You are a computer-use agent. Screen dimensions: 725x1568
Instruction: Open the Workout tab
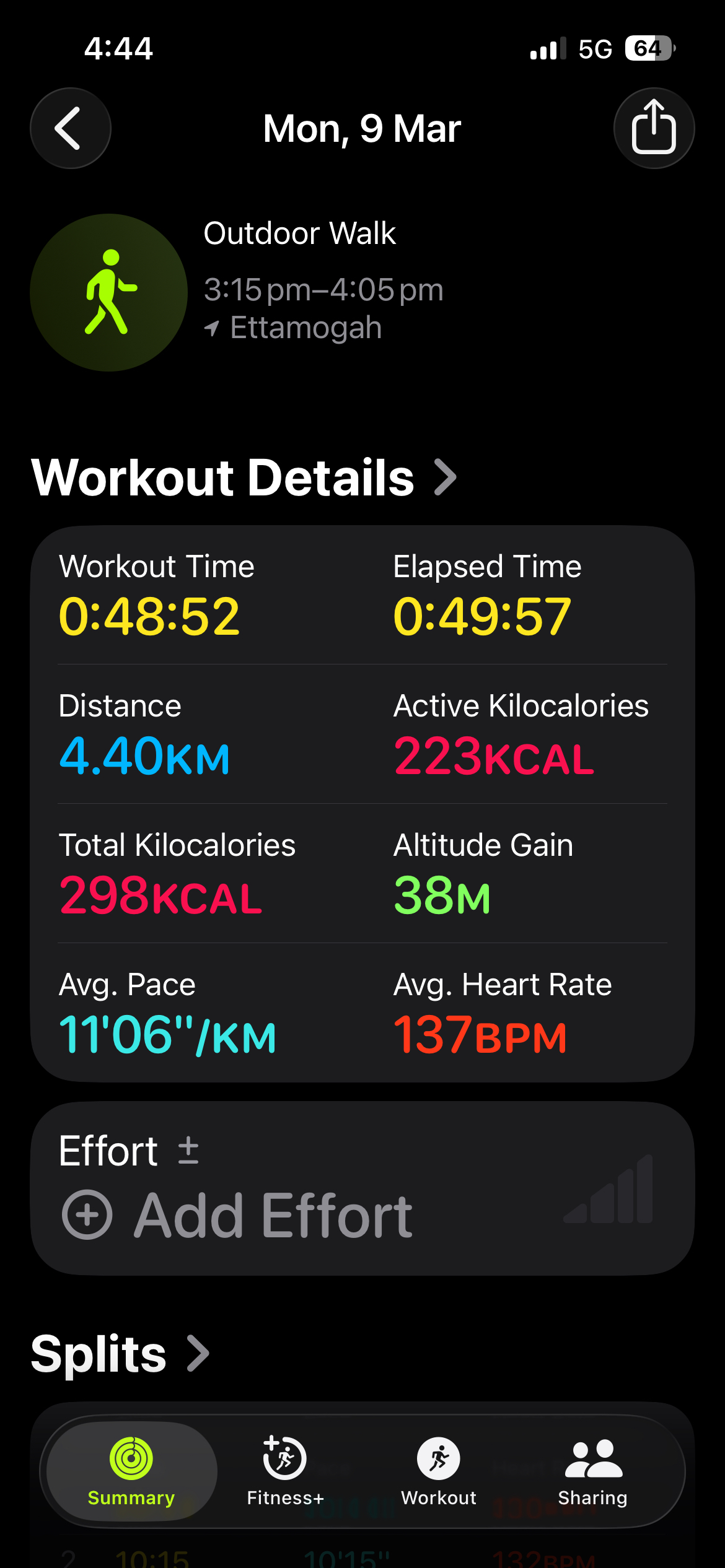pos(439,1471)
